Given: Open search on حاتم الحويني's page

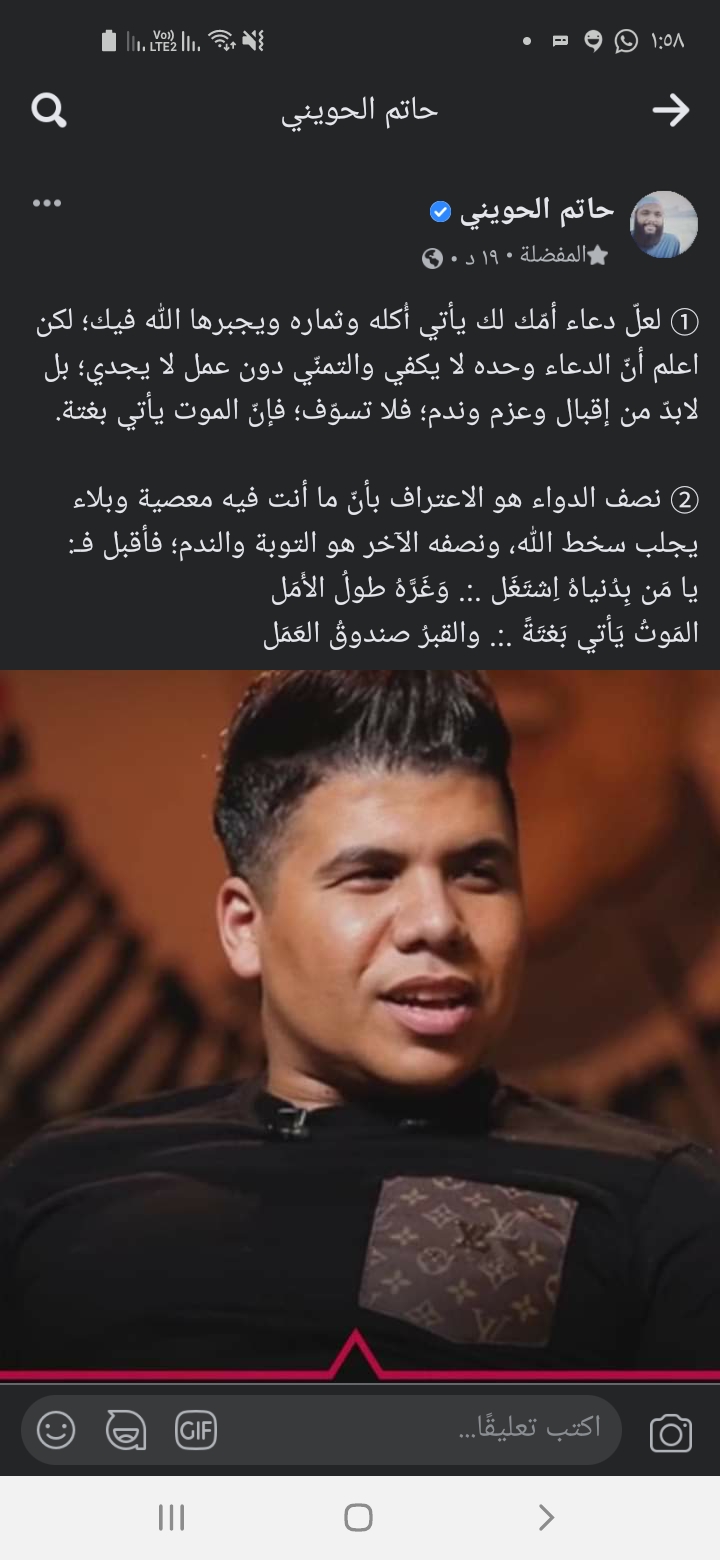Looking at the screenshot, I should click(49, 110).
